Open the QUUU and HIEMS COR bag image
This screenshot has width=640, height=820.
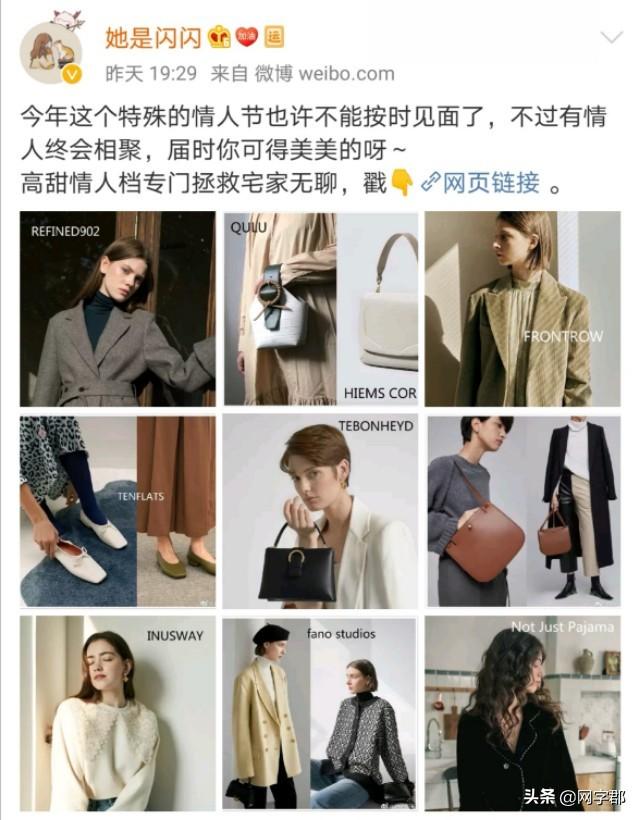[320, 308]
